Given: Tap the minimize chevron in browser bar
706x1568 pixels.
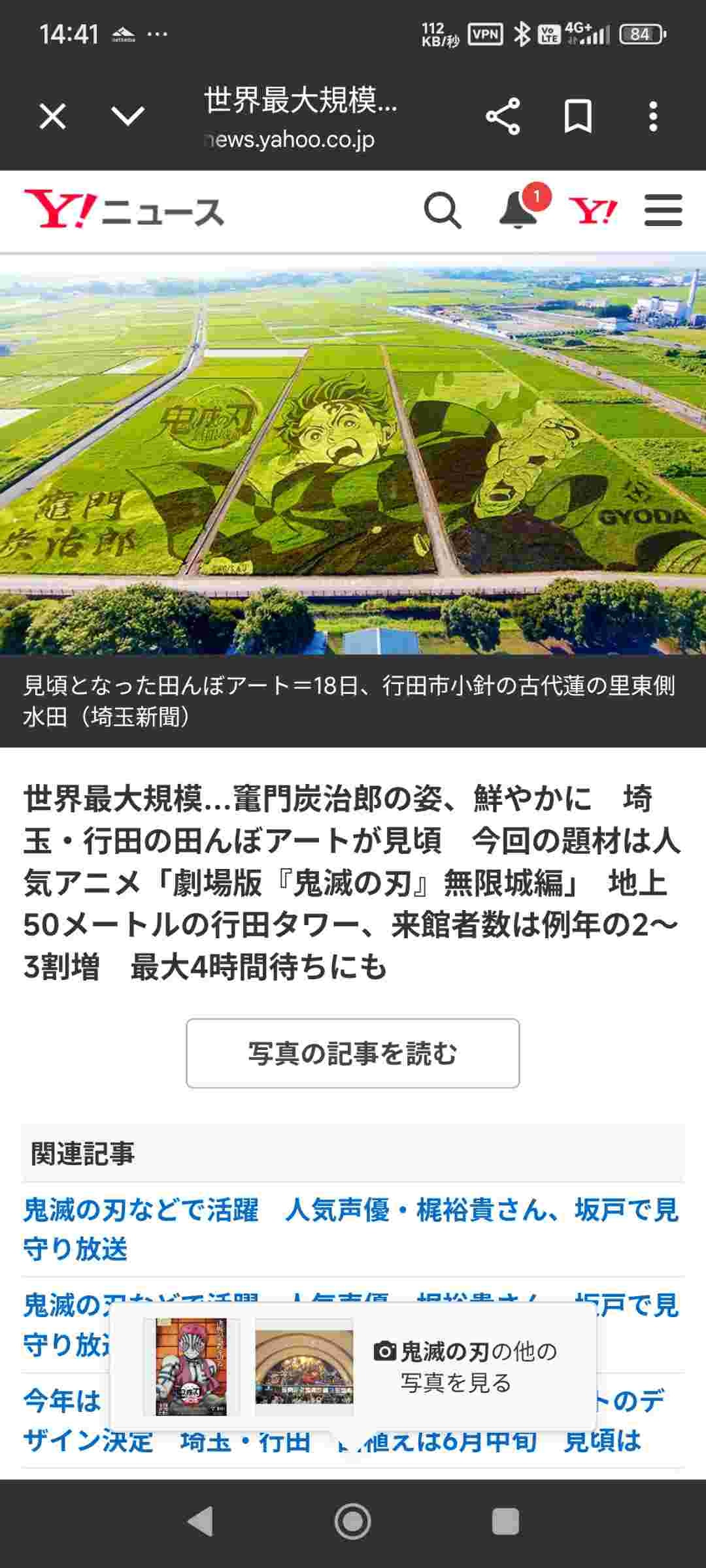Looking at the screenshot, I should 127,117.
